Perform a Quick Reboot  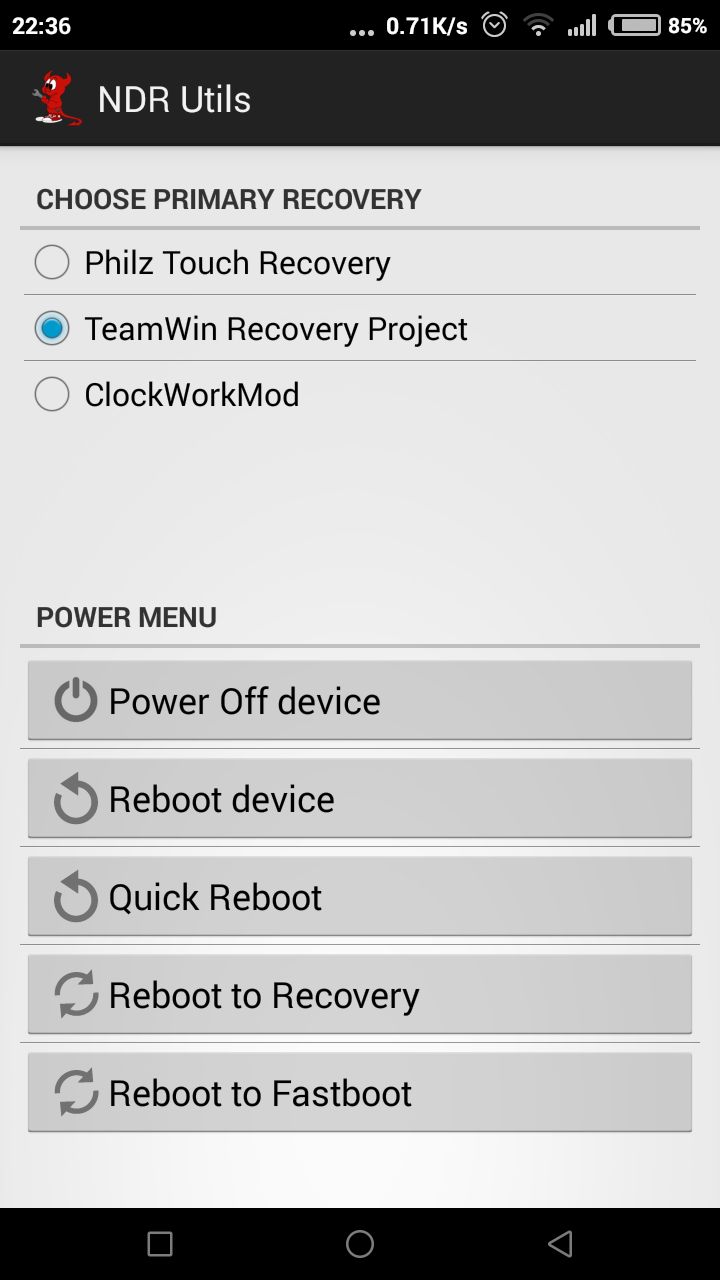(360, 896)
